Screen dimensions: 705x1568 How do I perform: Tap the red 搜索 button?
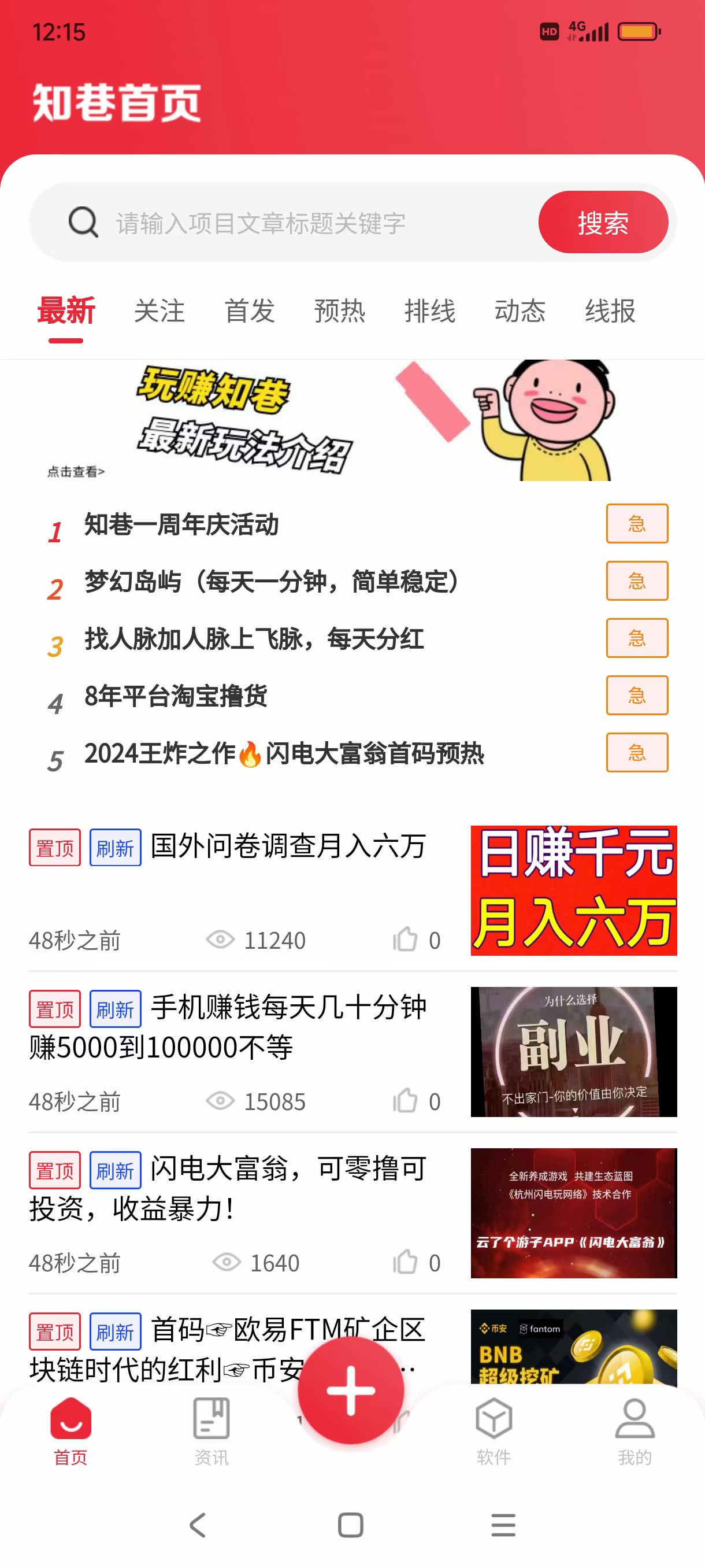click(603, 222)
